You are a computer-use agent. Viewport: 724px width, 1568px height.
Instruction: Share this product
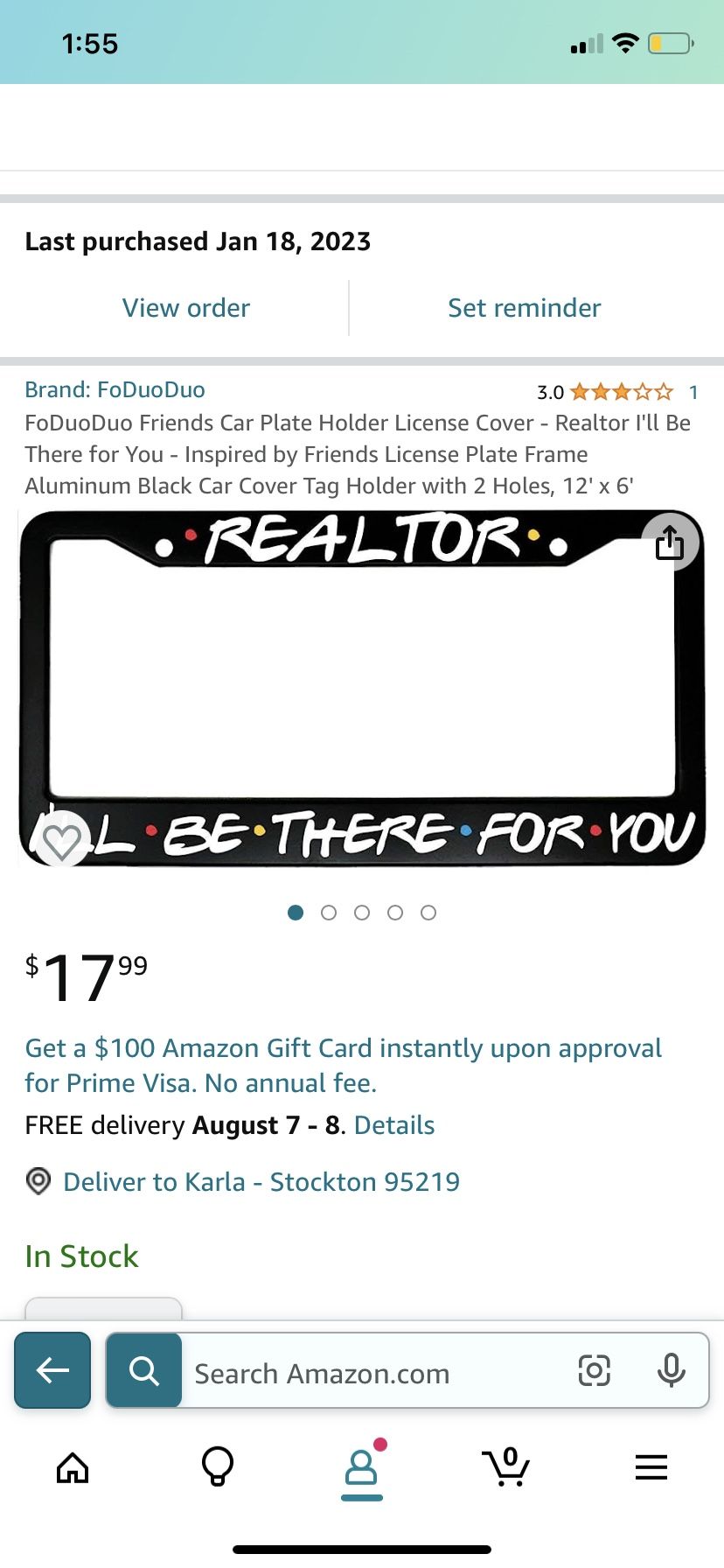tap(670, 542)
